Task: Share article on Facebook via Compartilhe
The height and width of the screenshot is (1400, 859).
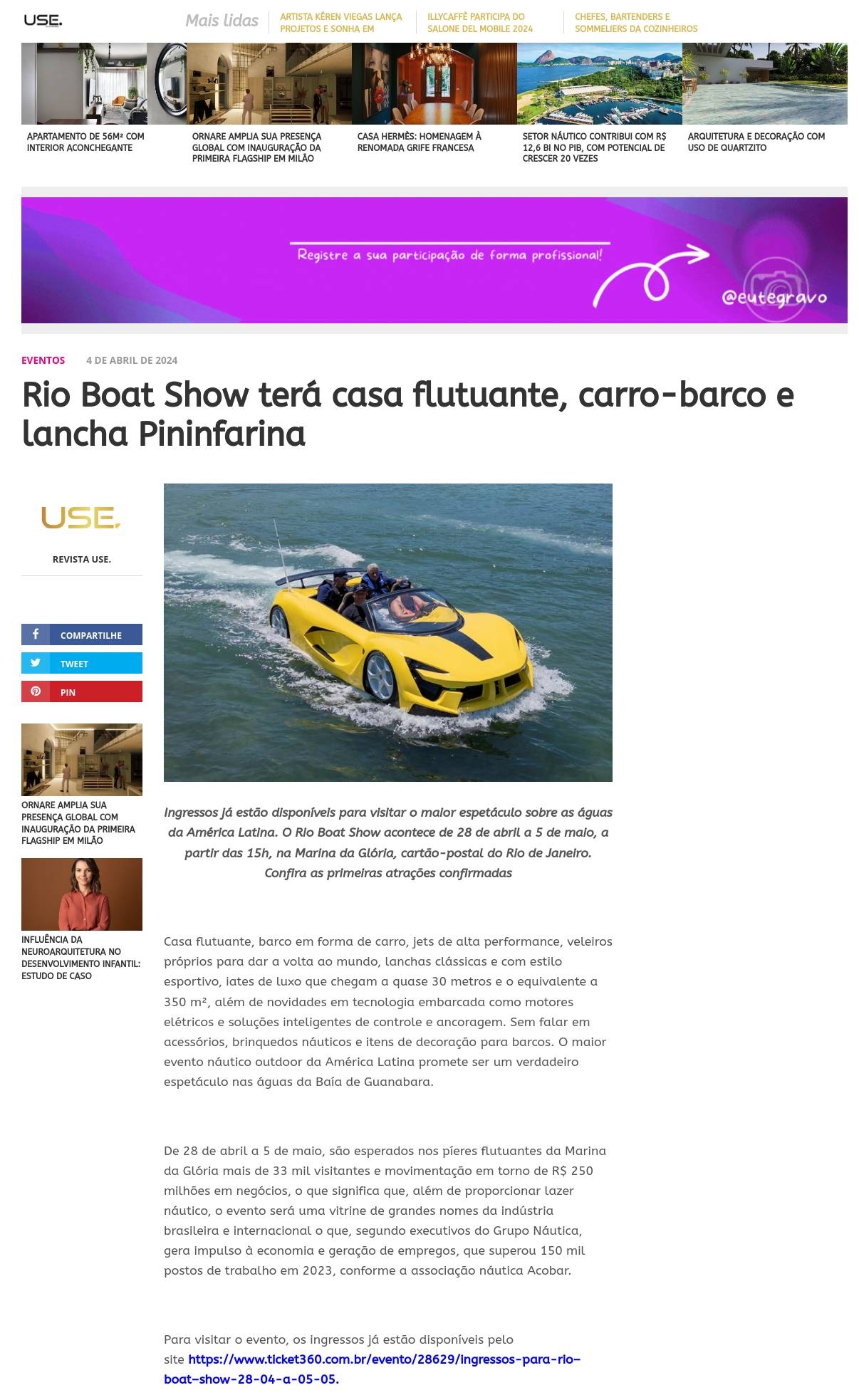Action: pyautogui.click(x=82, y=634)
